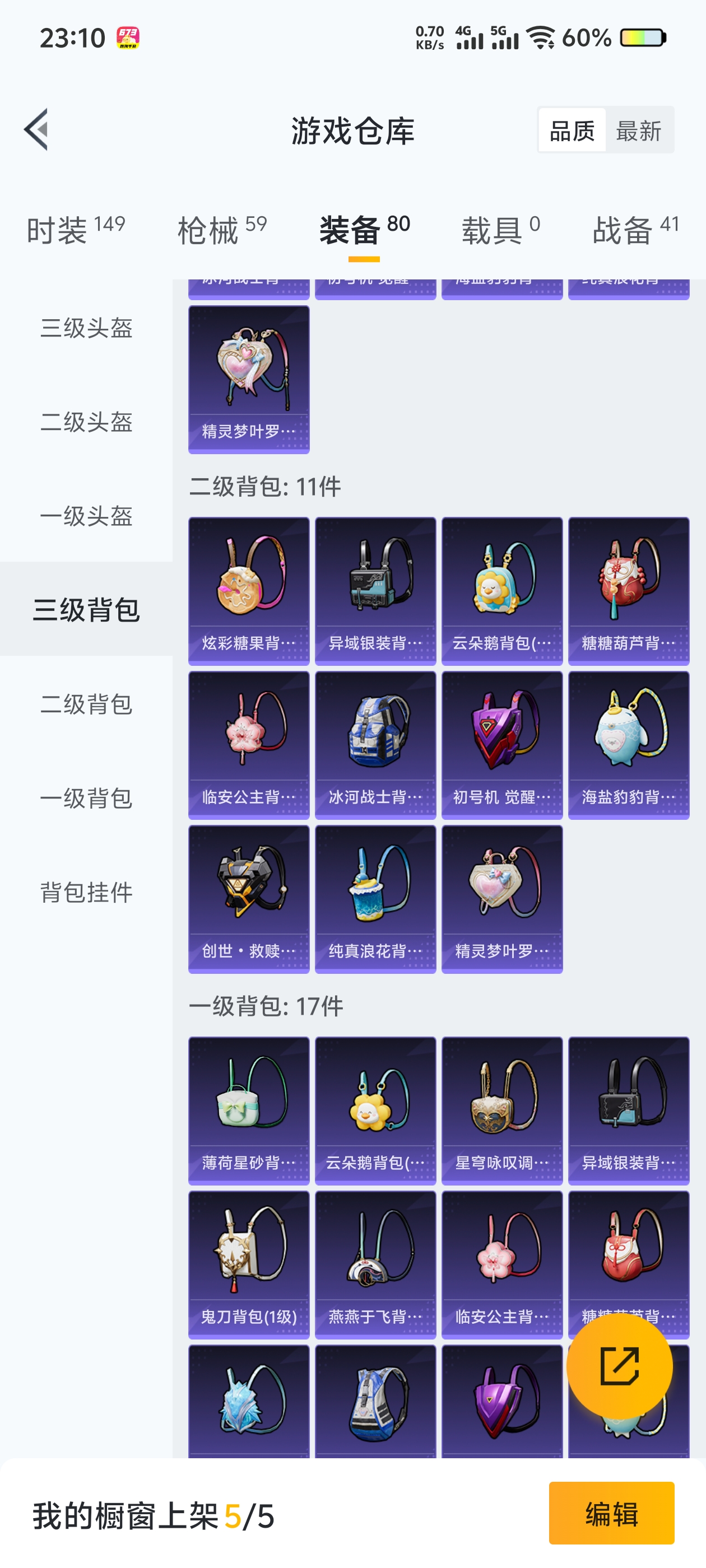View the 薄荷星砂背包 item

(249, 1110)
